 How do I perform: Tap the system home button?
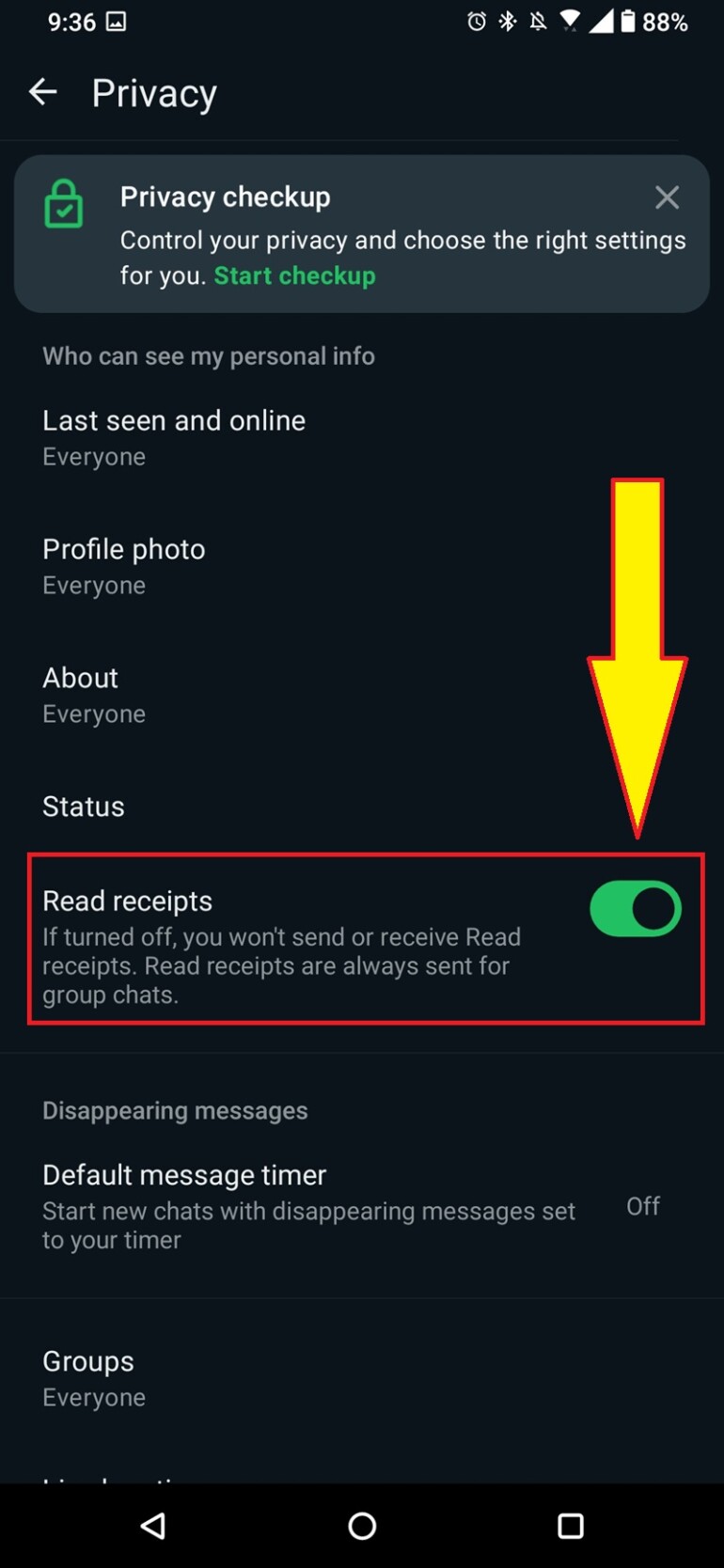[x=362, y=1526]
